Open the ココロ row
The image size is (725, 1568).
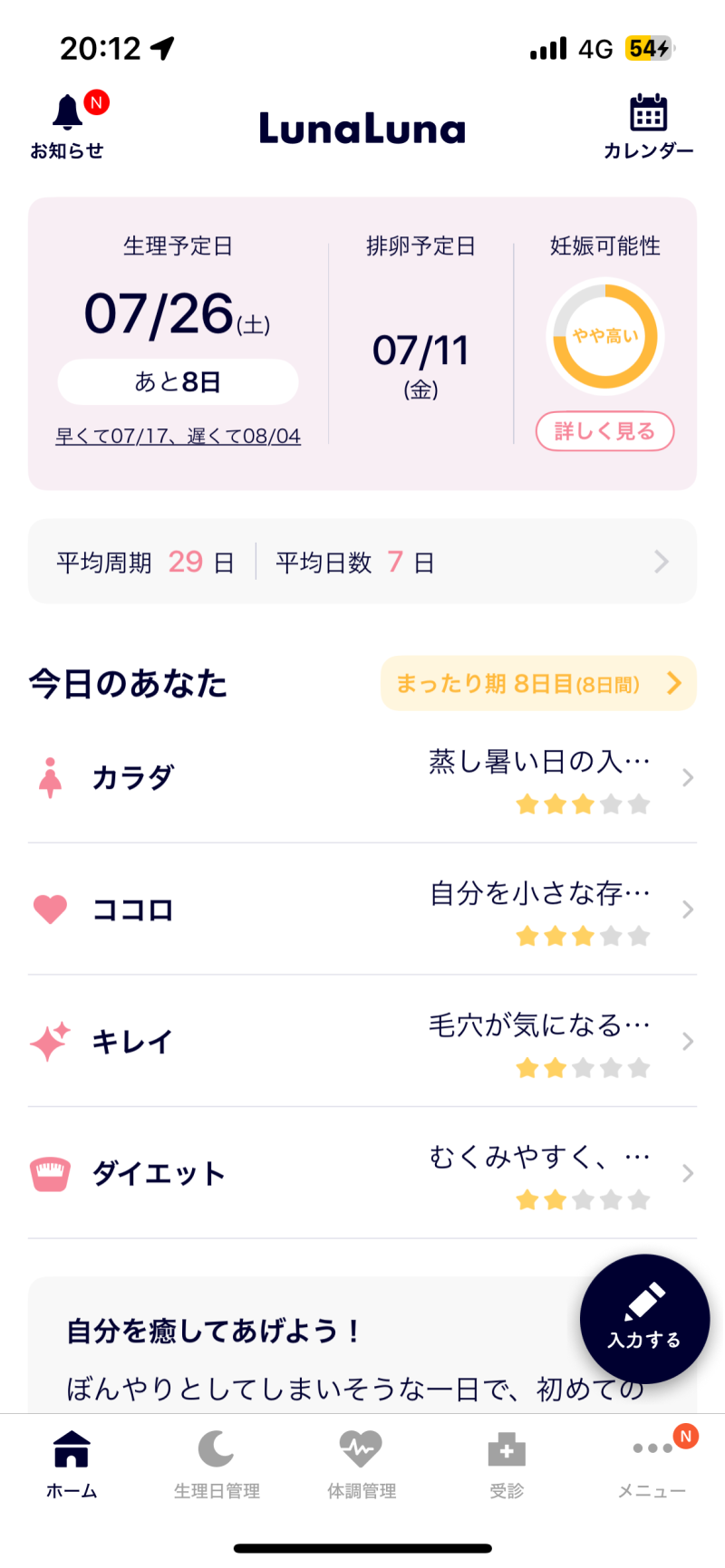tap(362, 909)
